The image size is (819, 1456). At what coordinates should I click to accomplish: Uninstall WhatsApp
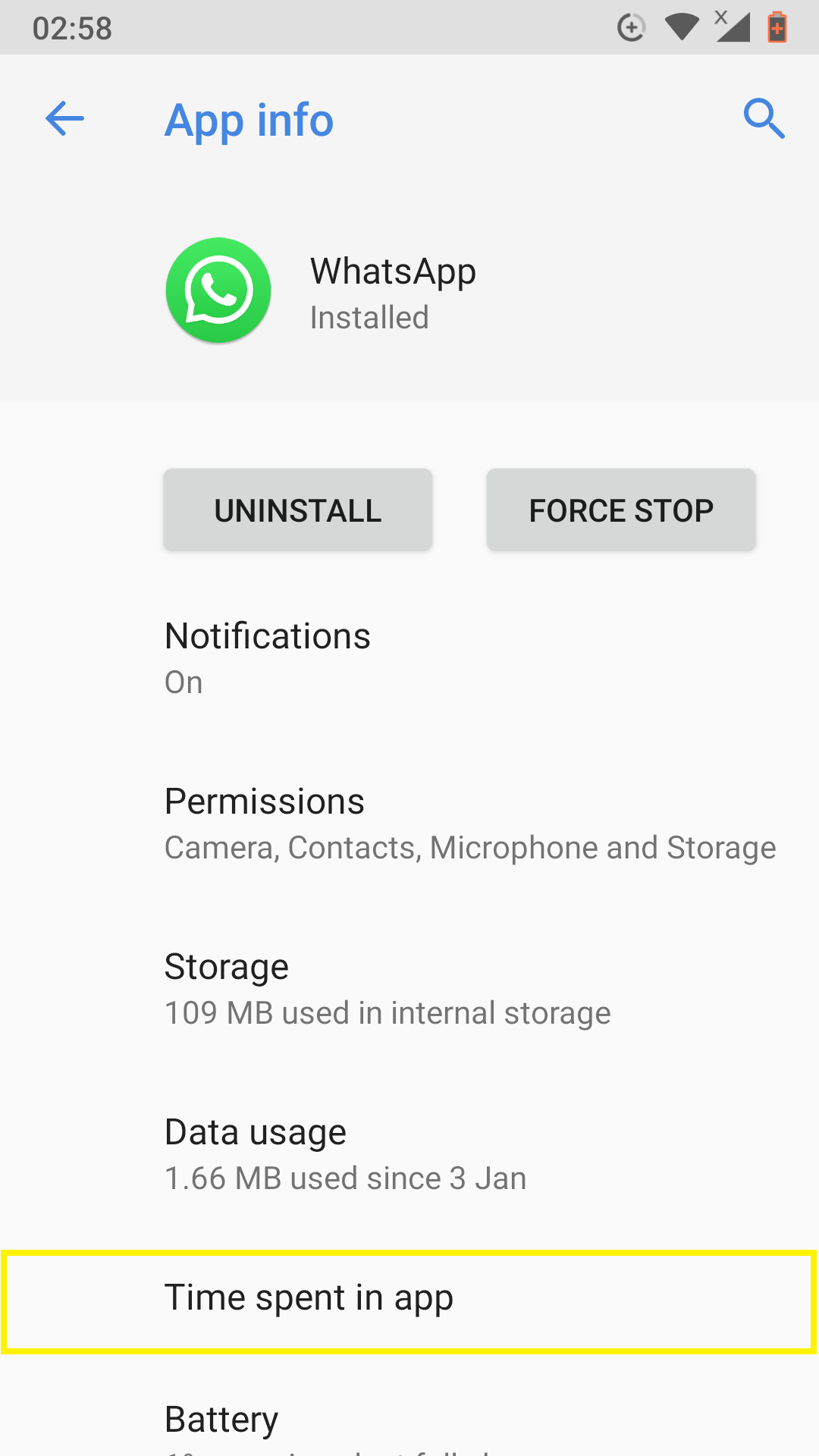298,510
